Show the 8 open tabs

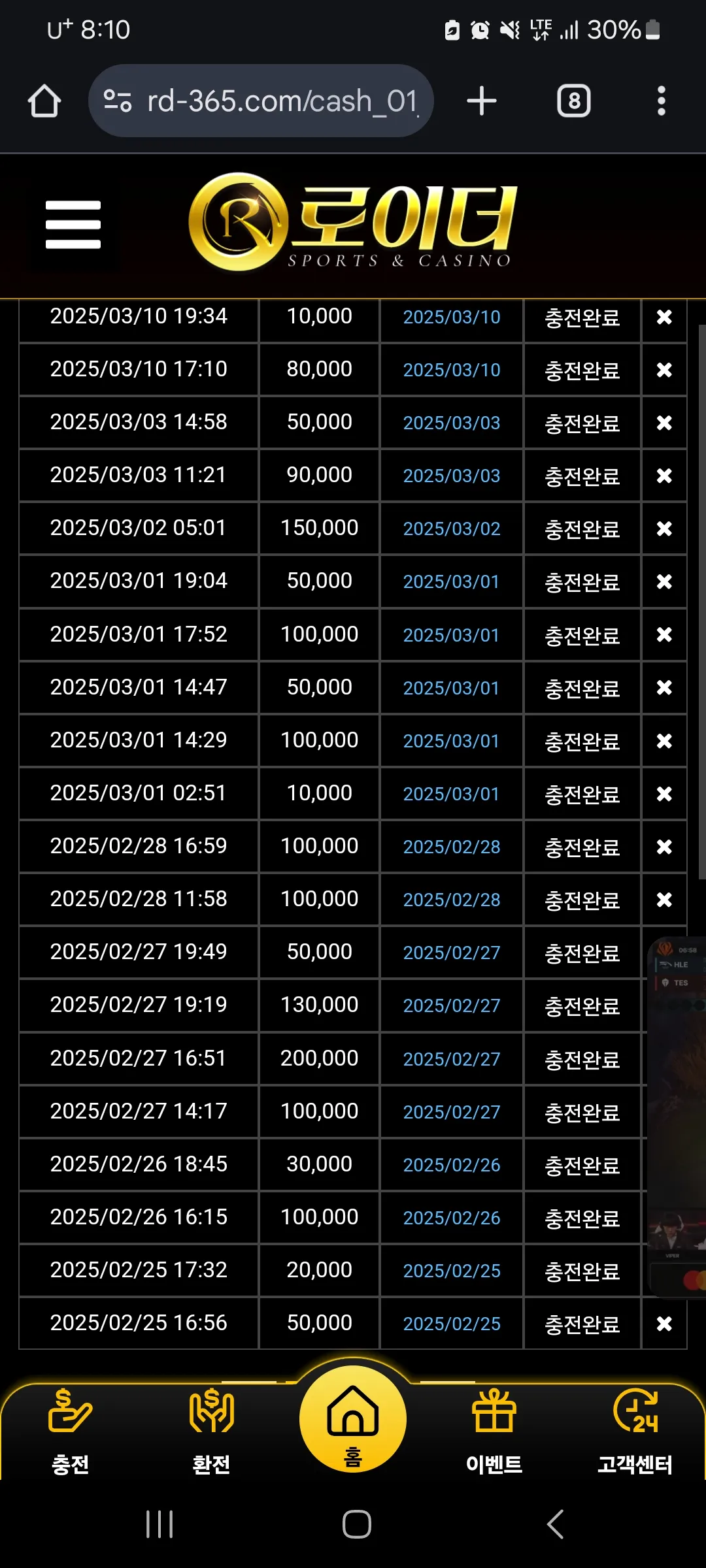tap(573, 101)
